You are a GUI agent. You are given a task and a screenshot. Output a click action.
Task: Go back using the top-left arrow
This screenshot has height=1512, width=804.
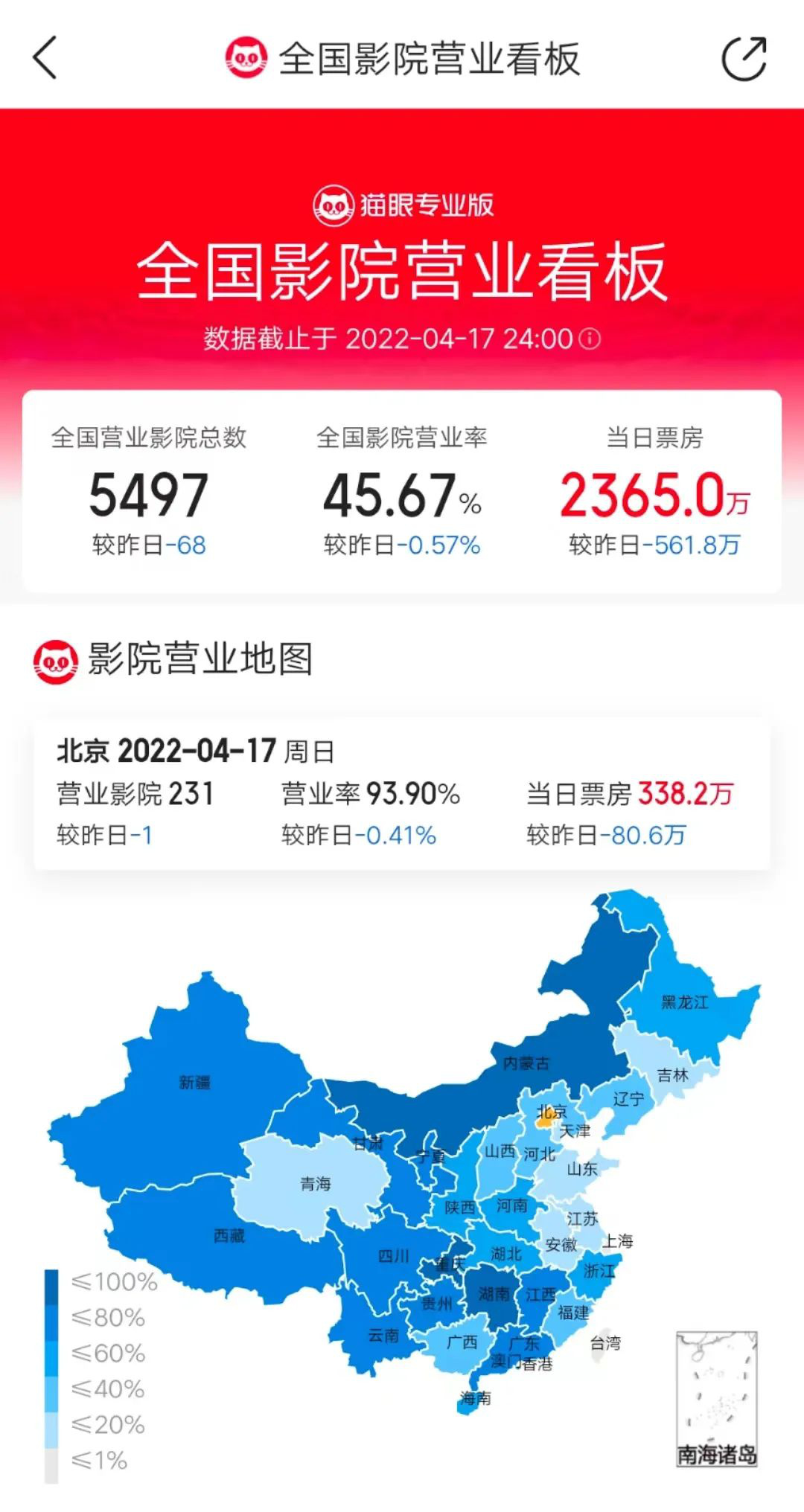45,58
